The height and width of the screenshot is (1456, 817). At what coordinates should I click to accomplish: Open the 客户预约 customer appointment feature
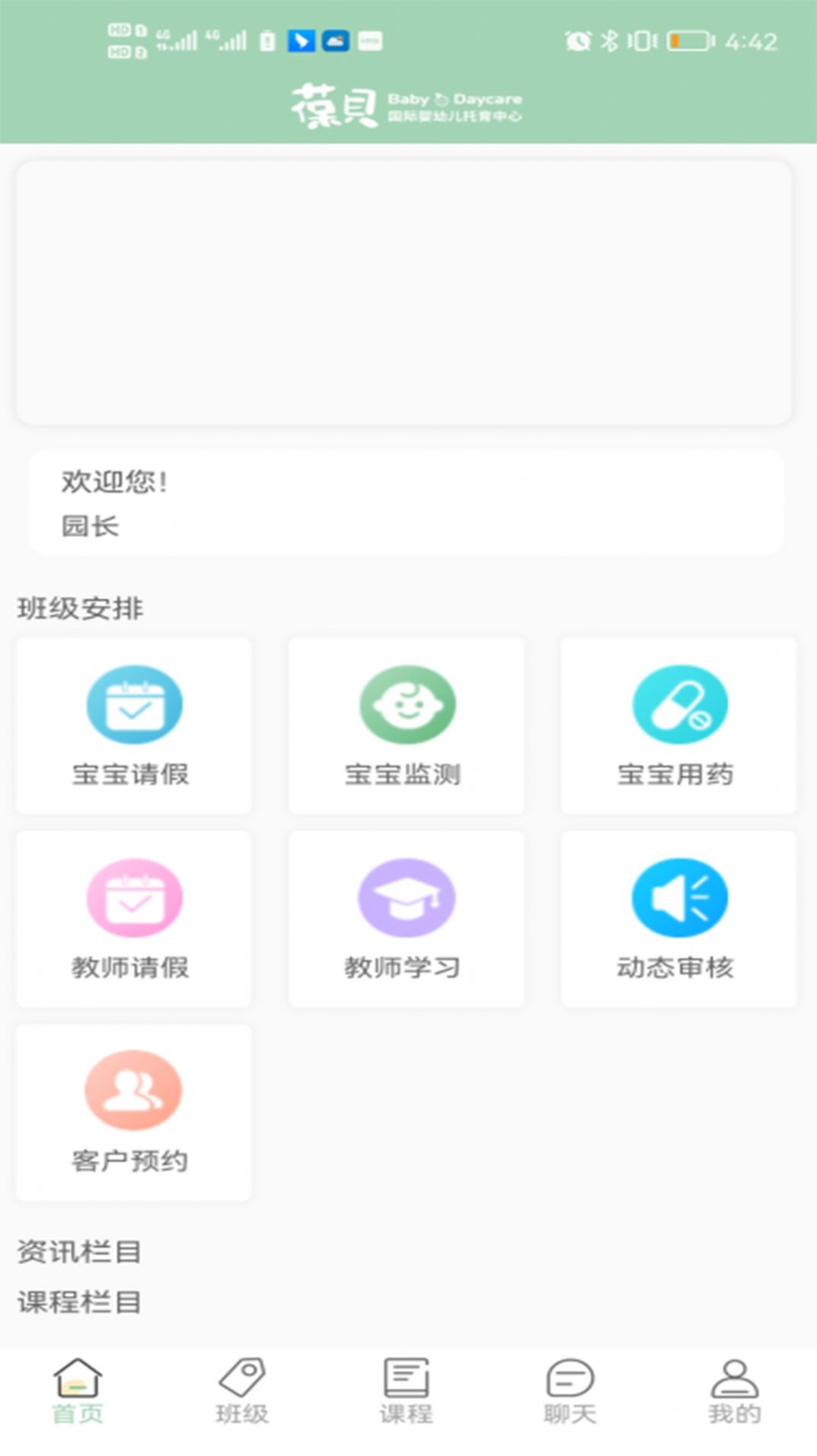[133, 1111]
